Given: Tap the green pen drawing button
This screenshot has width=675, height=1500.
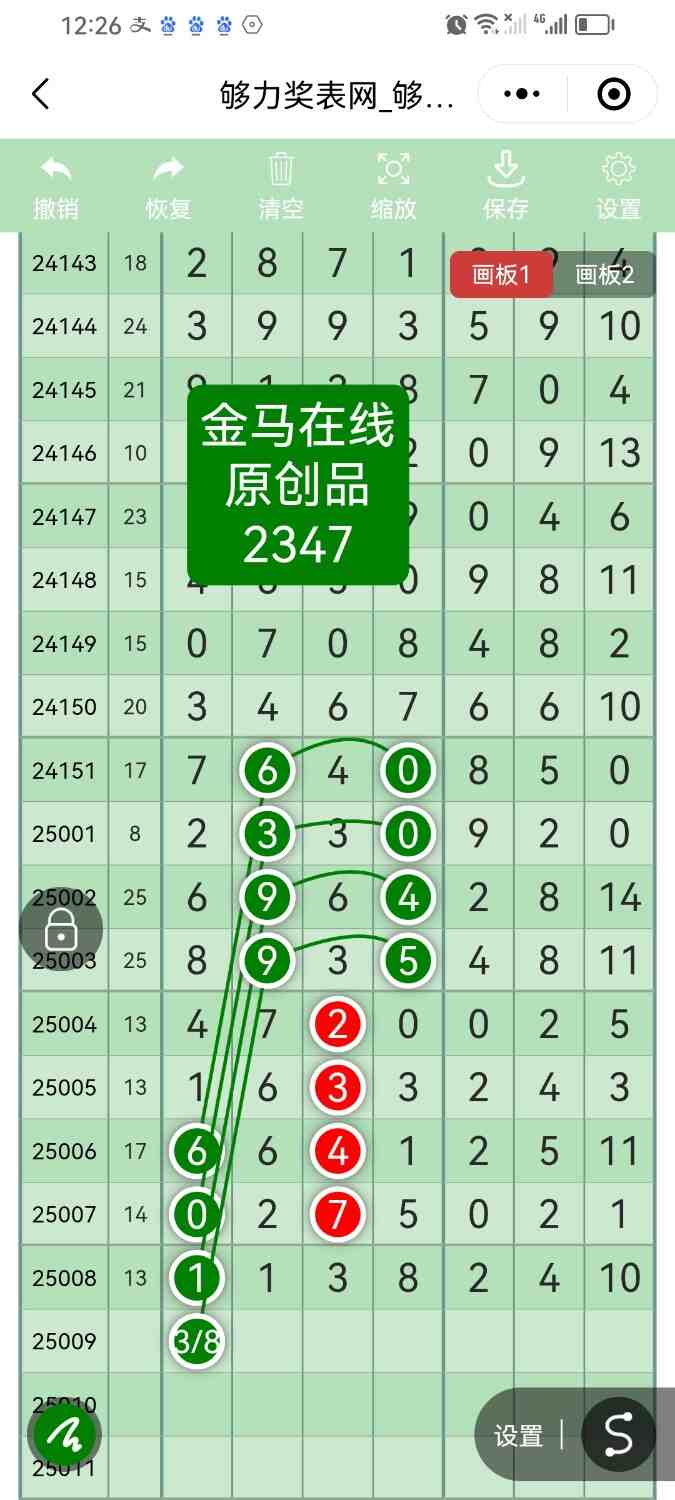Looking at the screenshot, I should click(x=65, y=1436).
